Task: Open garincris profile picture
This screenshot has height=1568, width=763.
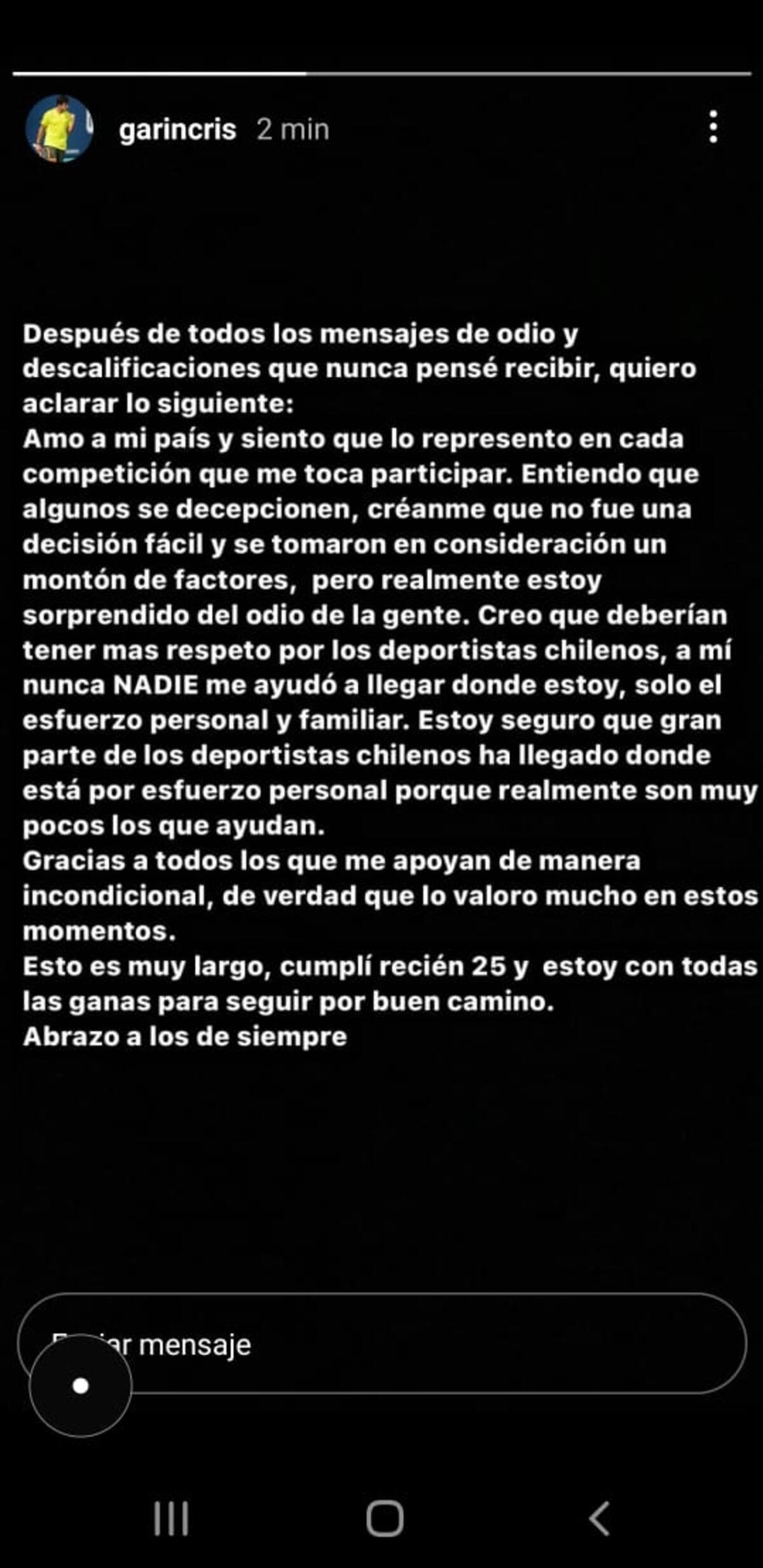Action: click(x=59, y=129)
